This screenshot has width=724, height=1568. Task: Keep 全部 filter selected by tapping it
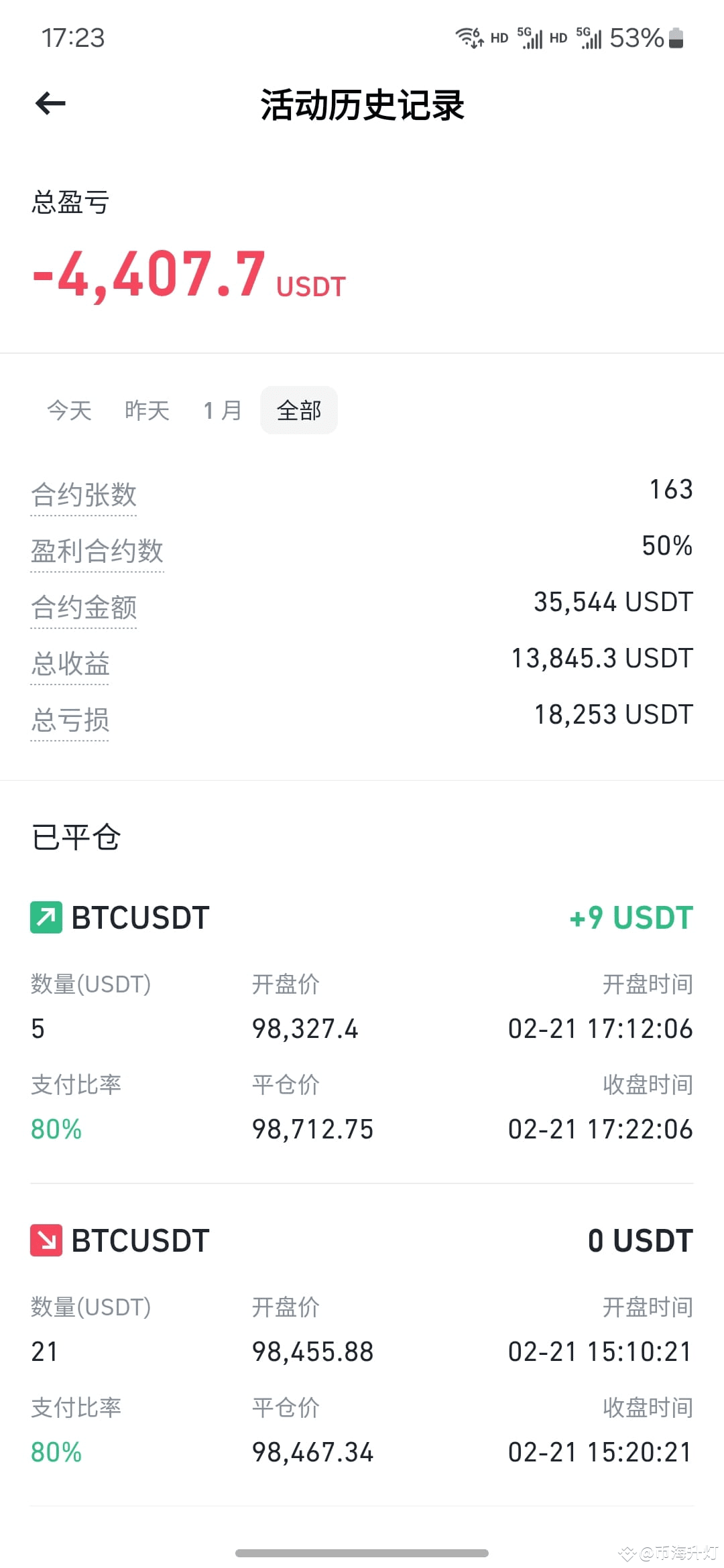click(x=298, y=410)
